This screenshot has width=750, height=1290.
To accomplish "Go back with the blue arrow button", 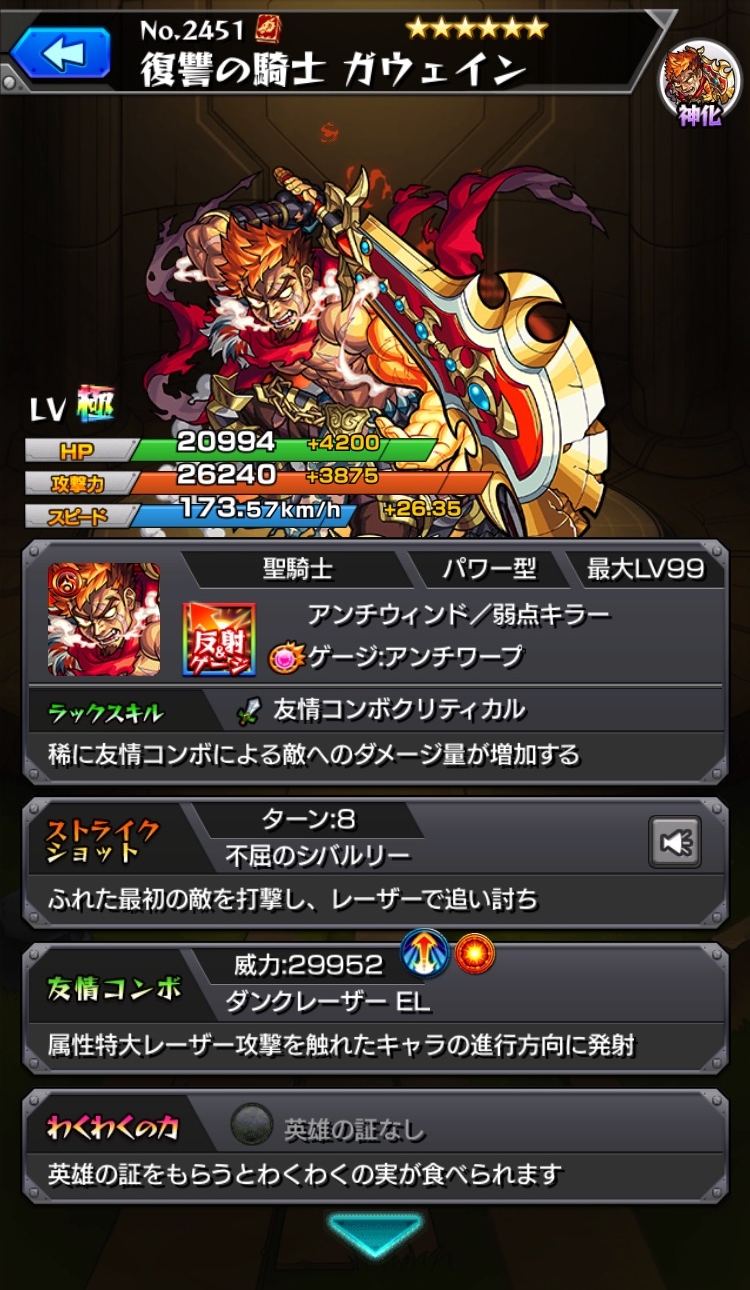I will 62,54.
